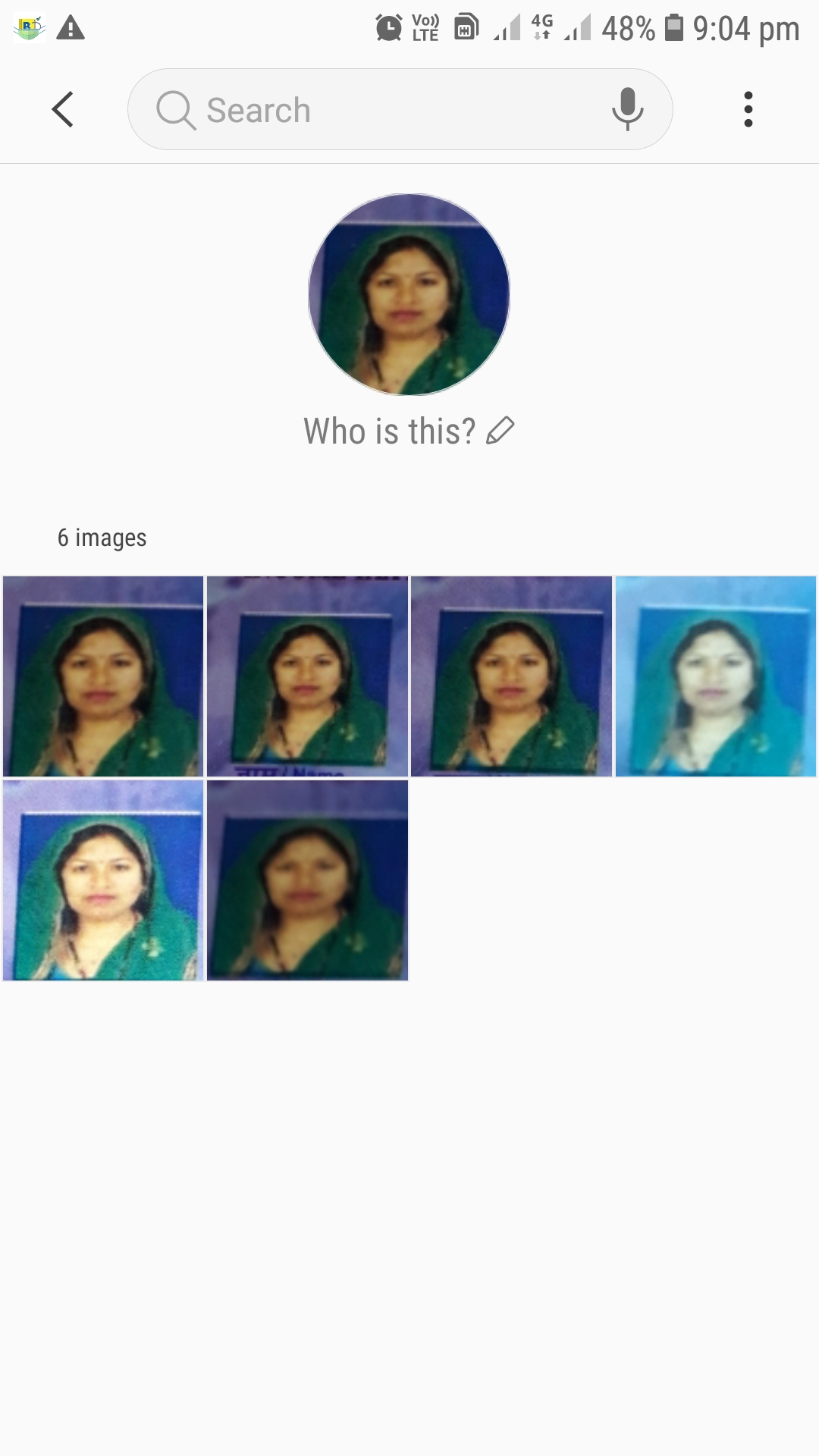Open the three-dot overflow menu
This screenshot has width=819, height=1456.
748,109
